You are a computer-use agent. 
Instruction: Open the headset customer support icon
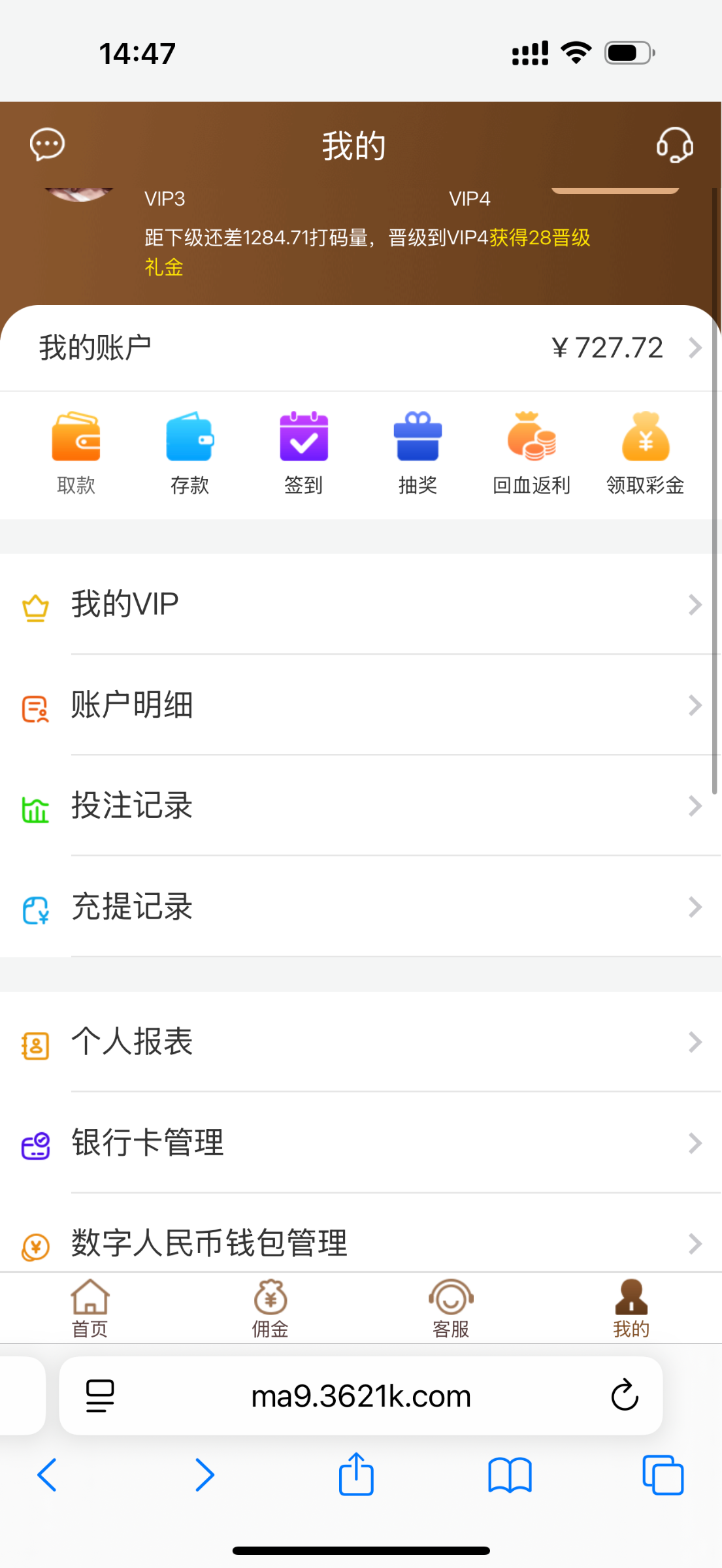(674, 144)
